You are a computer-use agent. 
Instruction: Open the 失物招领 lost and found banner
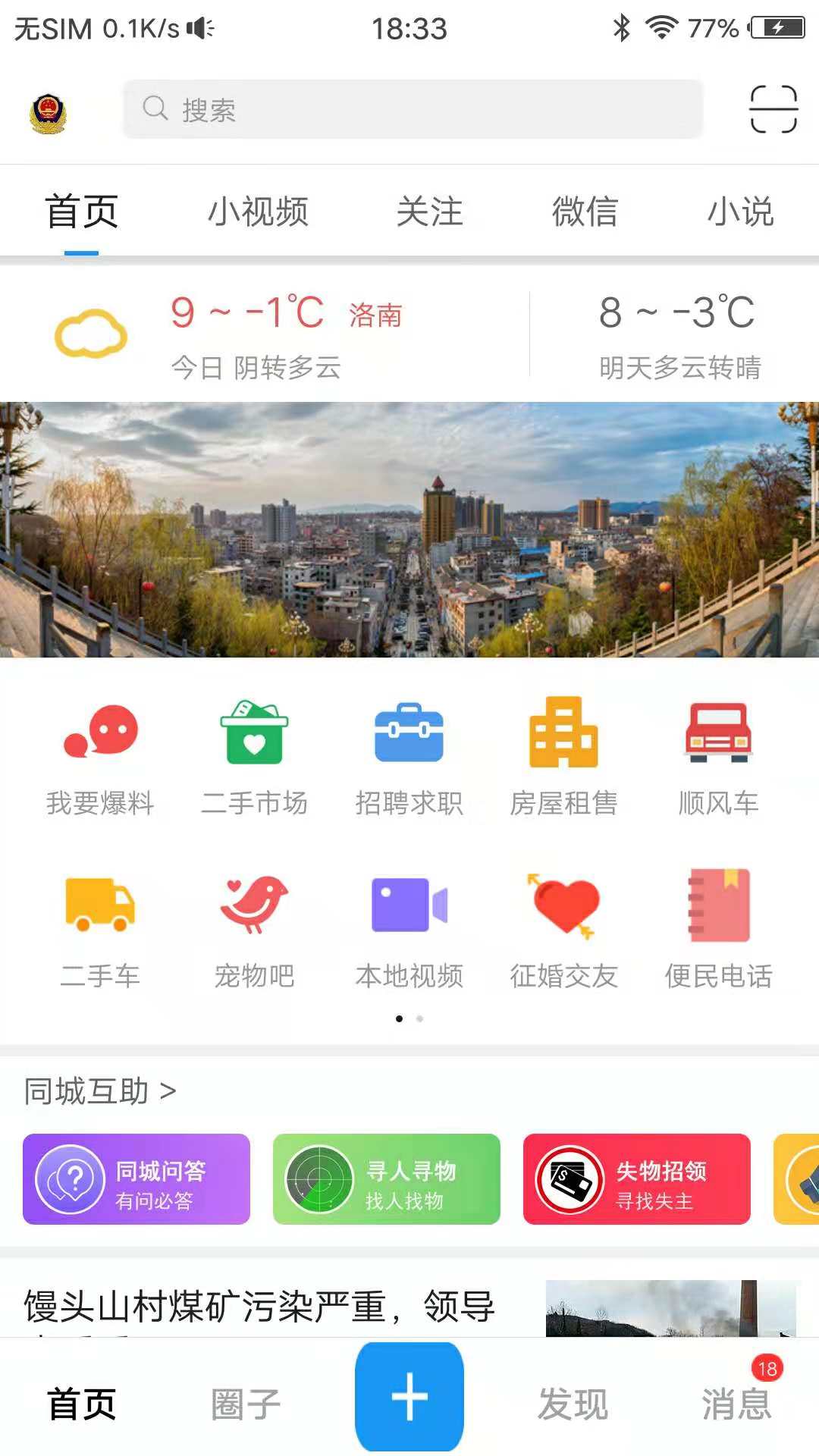click(x=636, y=1180)
